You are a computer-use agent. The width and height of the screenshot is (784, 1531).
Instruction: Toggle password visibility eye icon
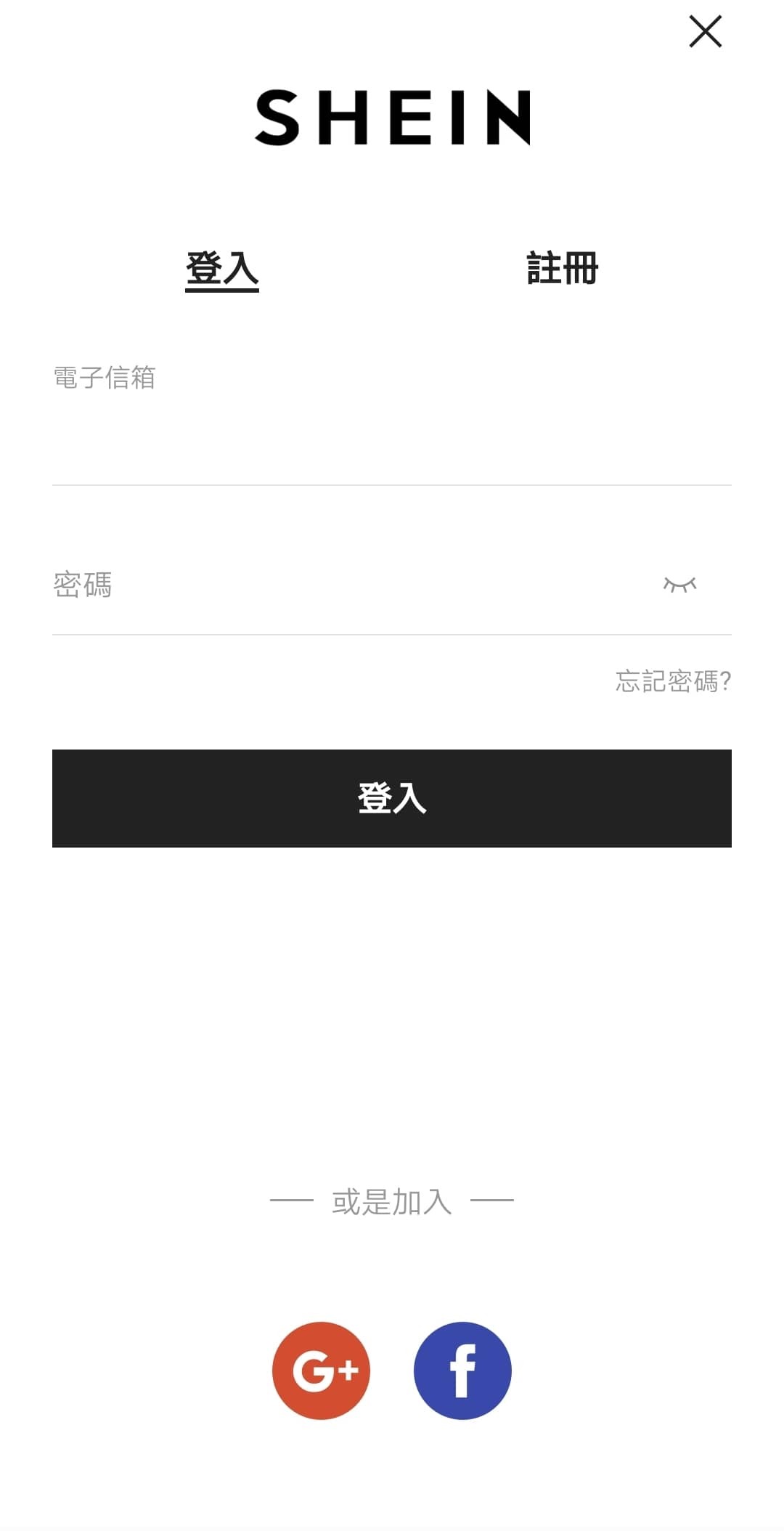click(x=680, y=585)
